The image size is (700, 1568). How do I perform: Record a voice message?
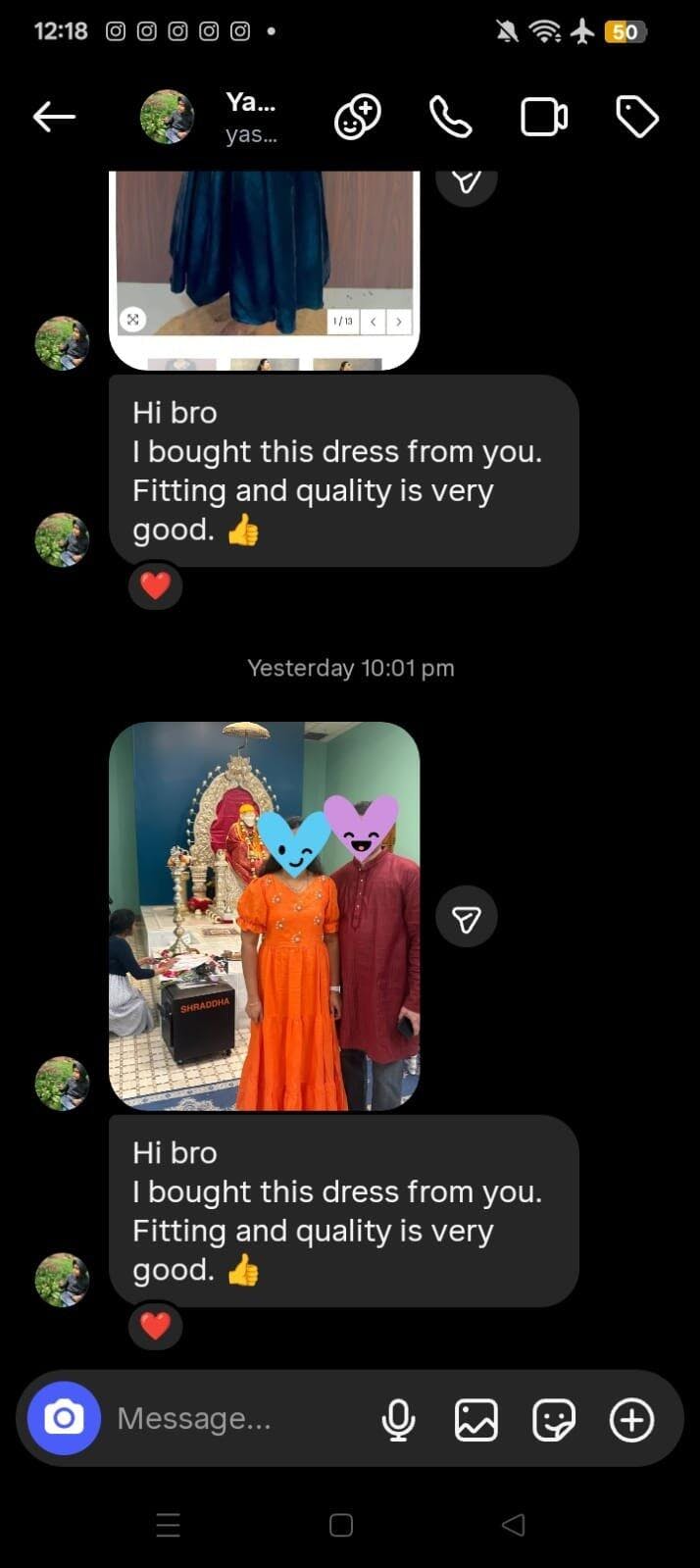click(398, 1419)
